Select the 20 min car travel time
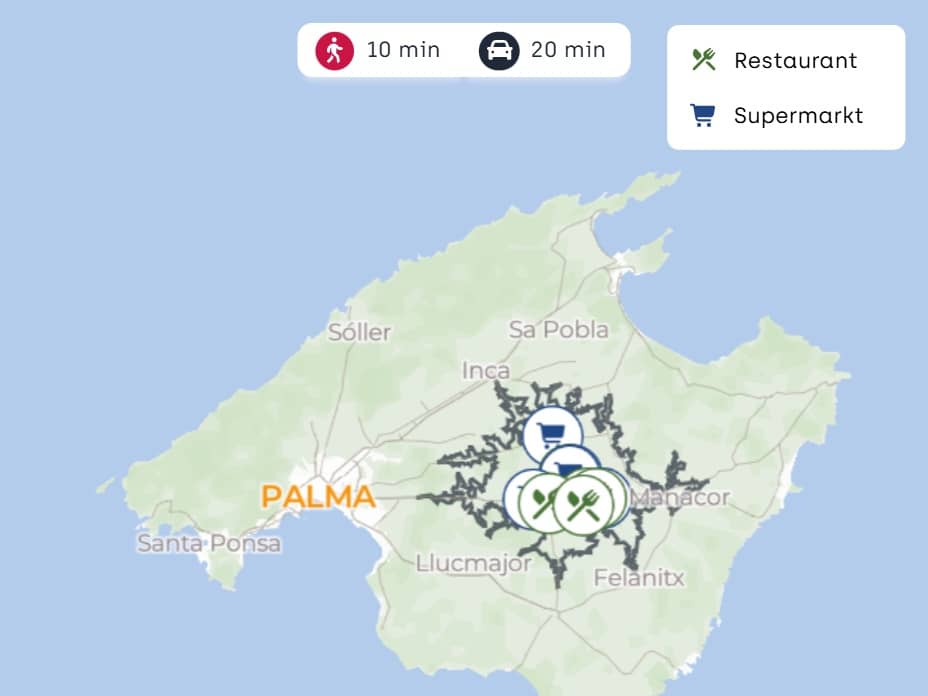The image size is (928, 696). (x=543, y=50)
